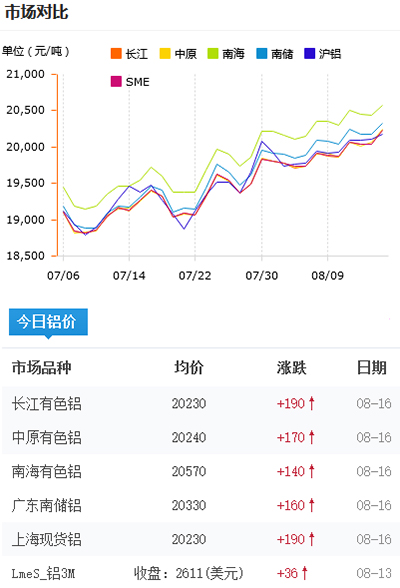400x588 pixels.
Task: Toggle the SME legend entry
Action: click(x=130, y=82)
